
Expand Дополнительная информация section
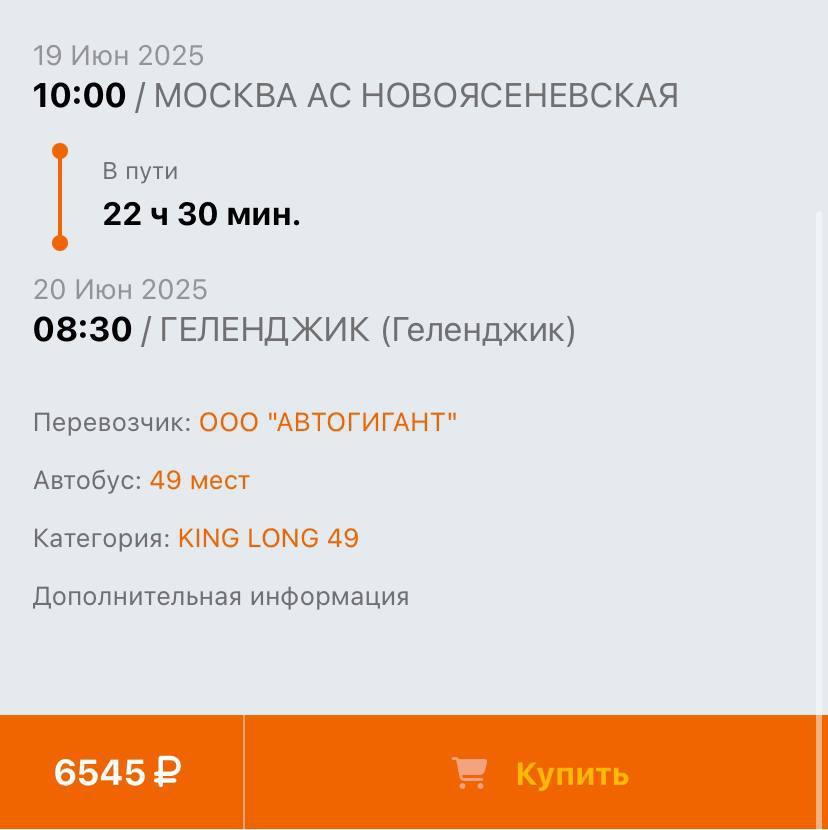click(221, 597)
